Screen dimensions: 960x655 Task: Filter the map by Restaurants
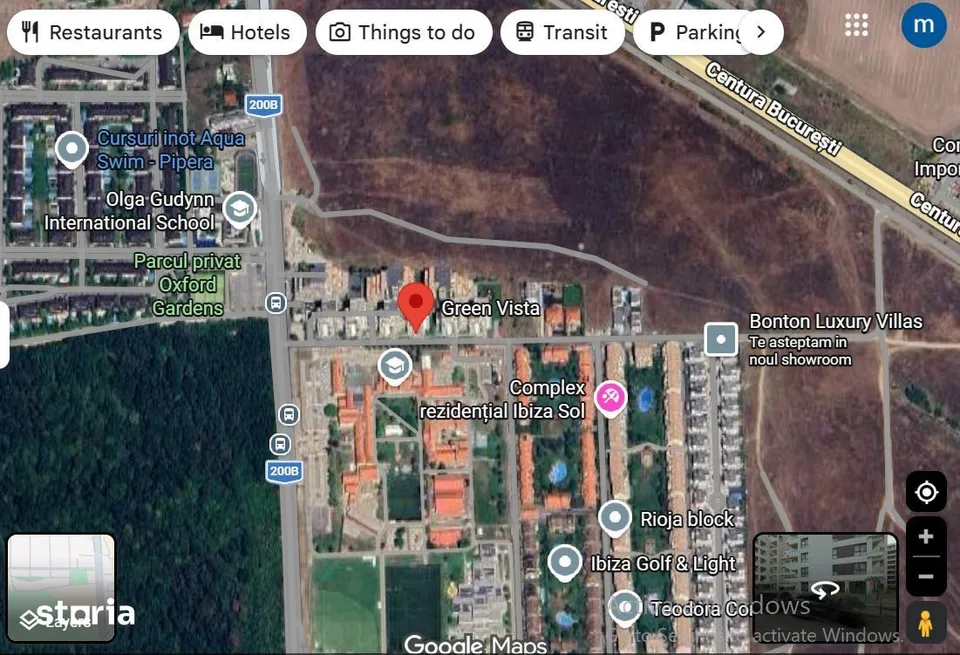[93, 32]
